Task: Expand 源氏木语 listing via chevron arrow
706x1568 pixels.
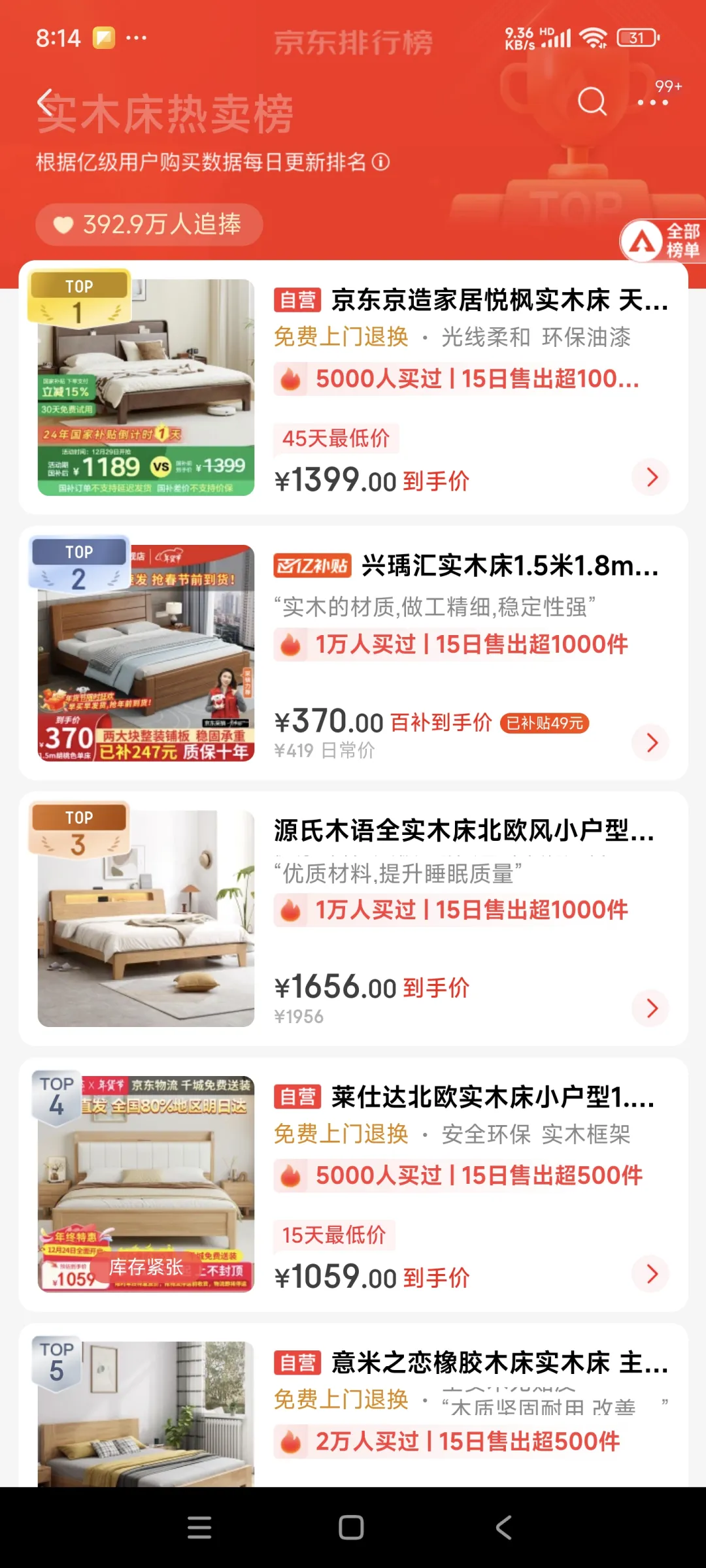Action: pos(650,1009)
